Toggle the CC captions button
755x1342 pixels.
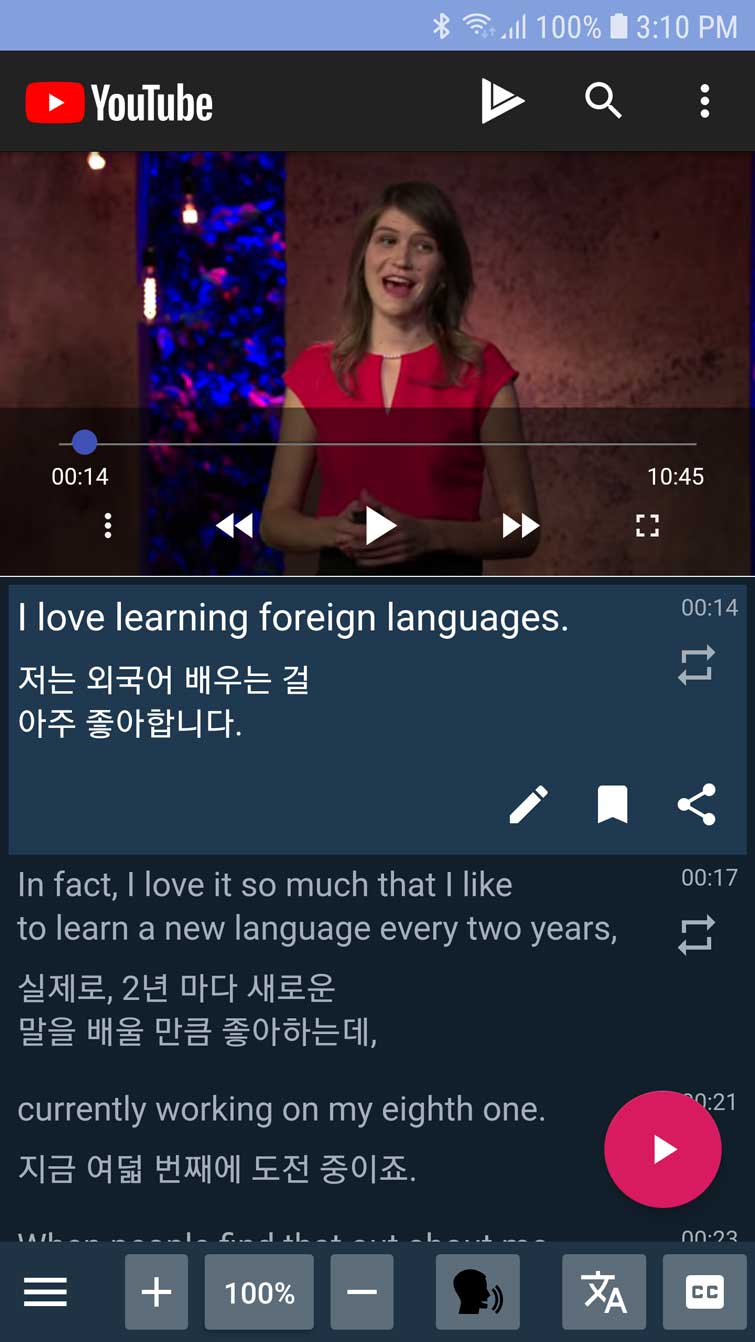point(704,1292)
